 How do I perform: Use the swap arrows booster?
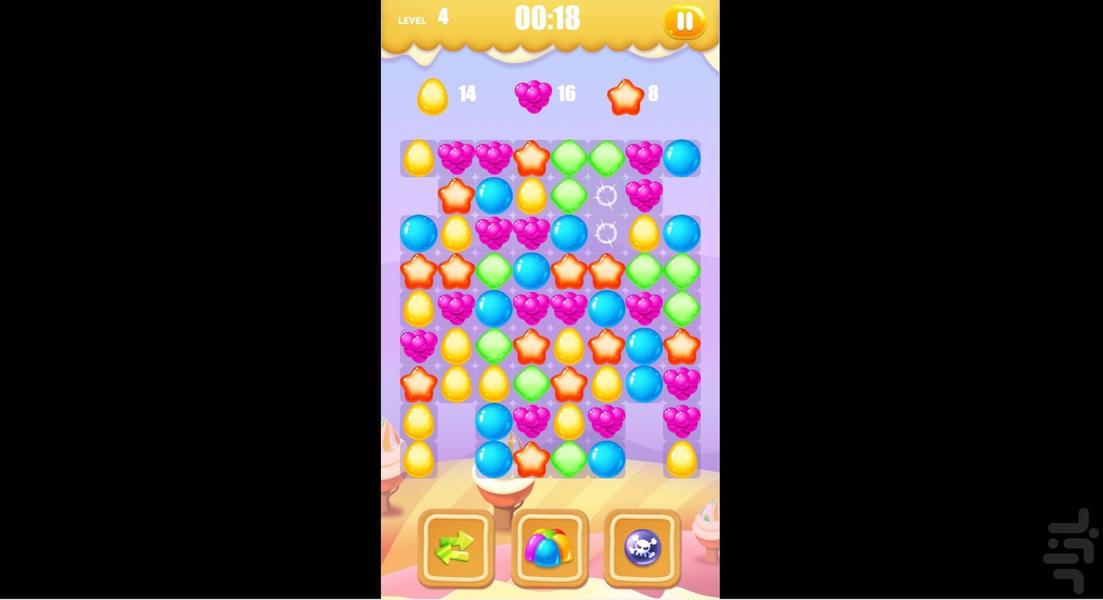pos(455,547)
